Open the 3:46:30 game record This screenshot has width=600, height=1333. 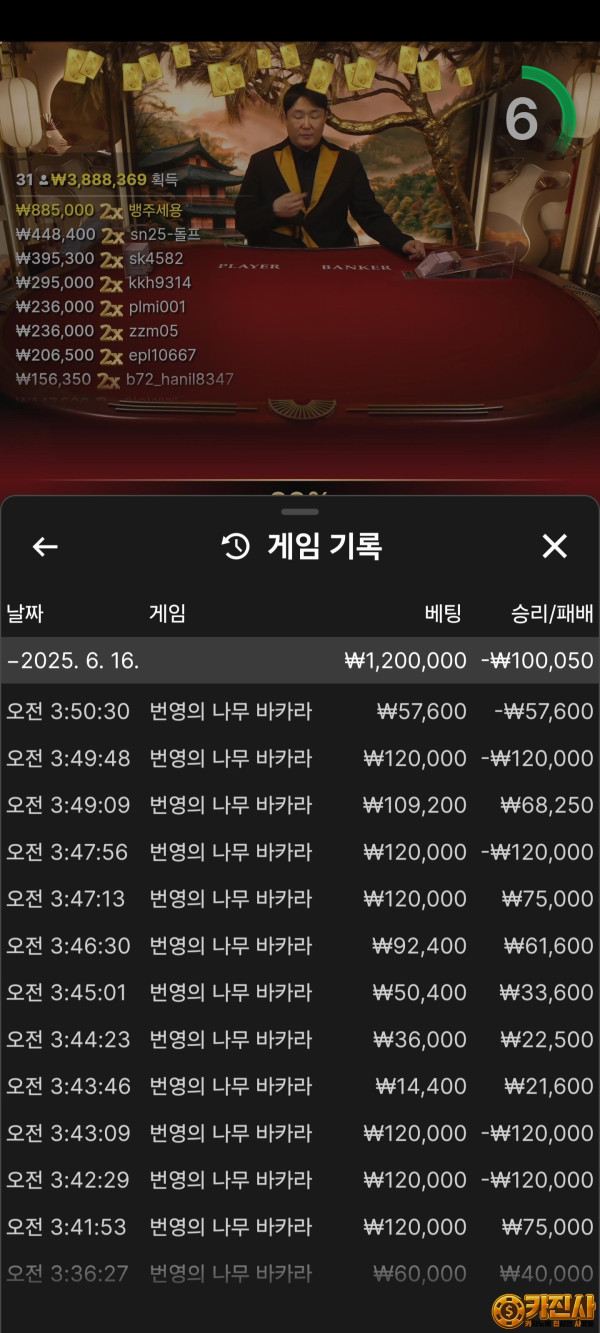click(x=300, y=945)
